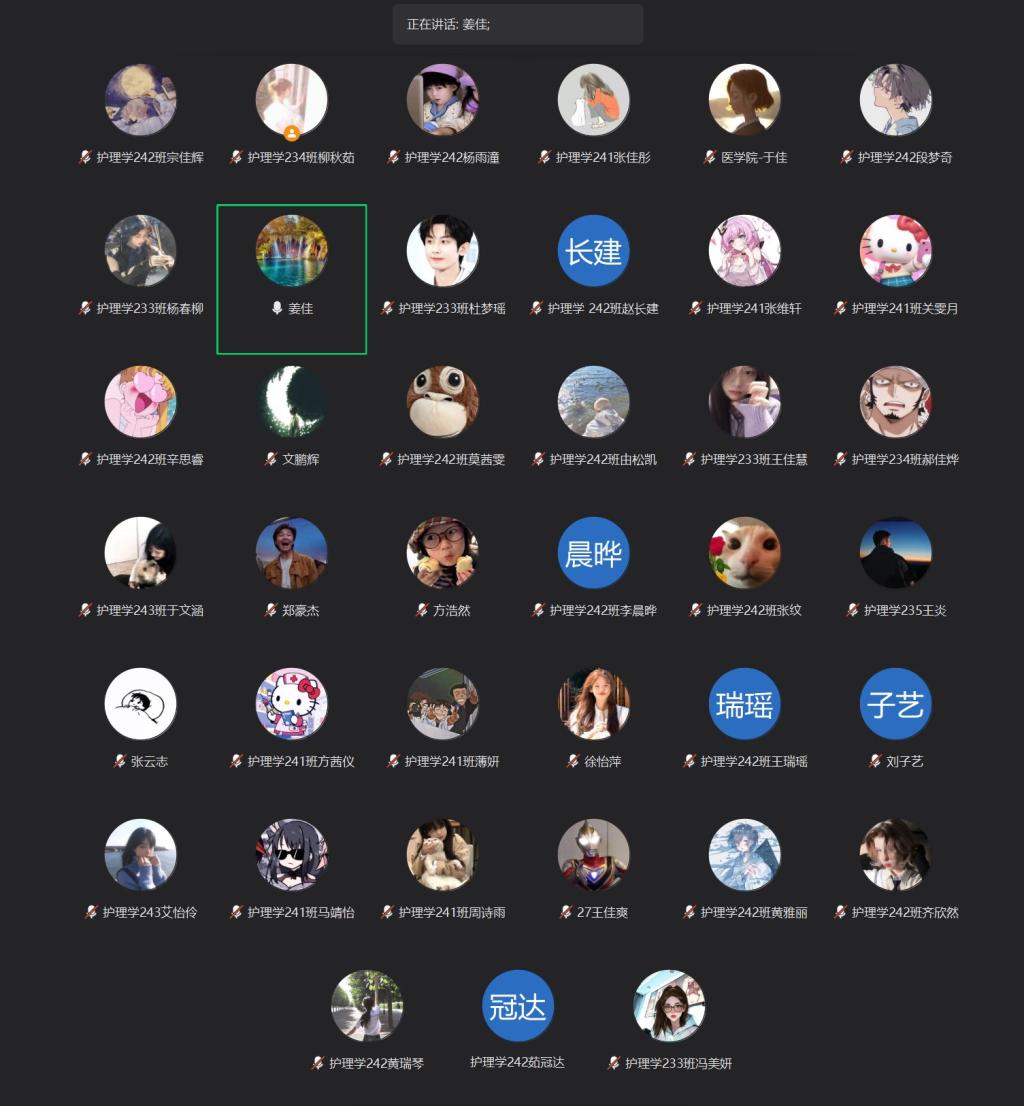The width and height of the screenshot is (1024, 1106).
Task: Tap the tile of 护理学242班莫茜雯
Action: 443,402
